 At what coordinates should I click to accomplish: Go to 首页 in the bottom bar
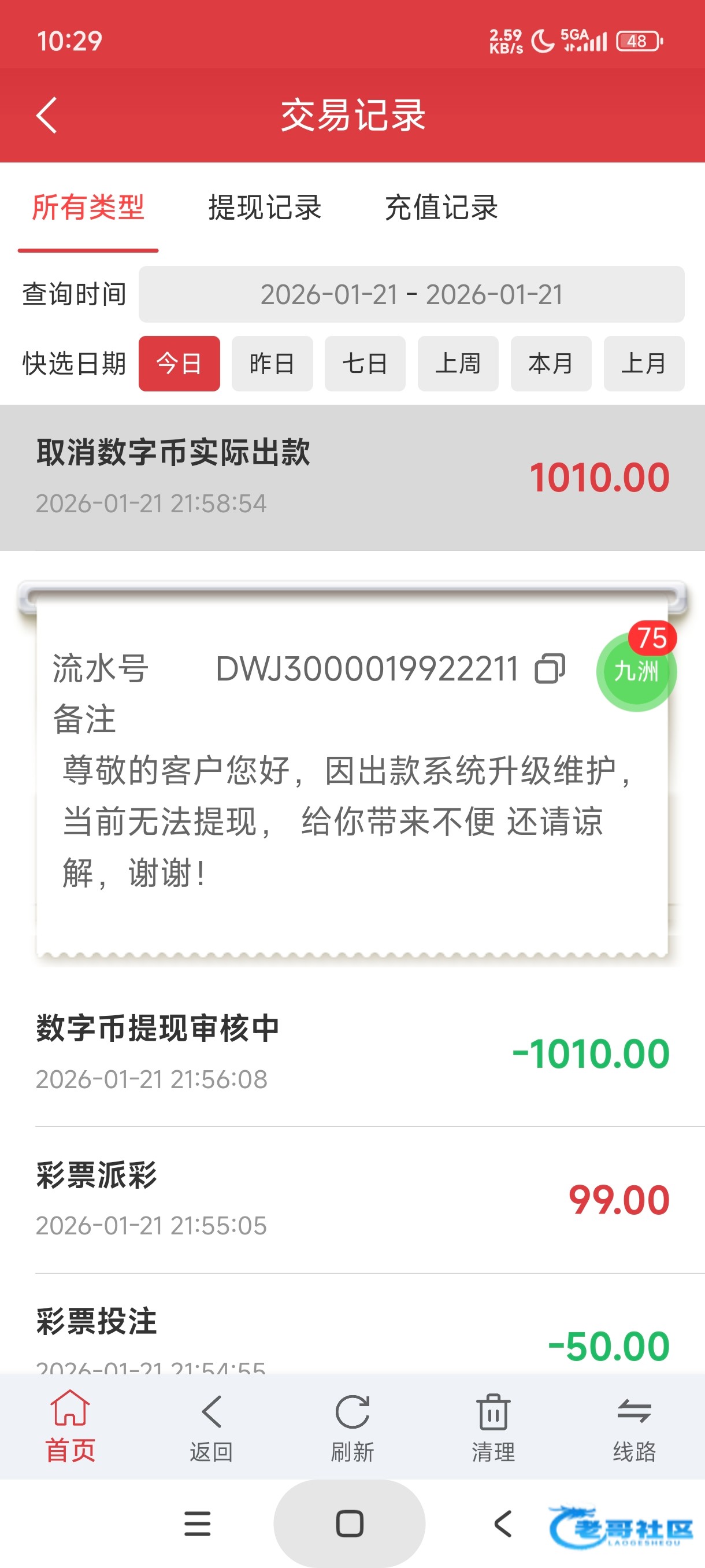point(70,1426)
